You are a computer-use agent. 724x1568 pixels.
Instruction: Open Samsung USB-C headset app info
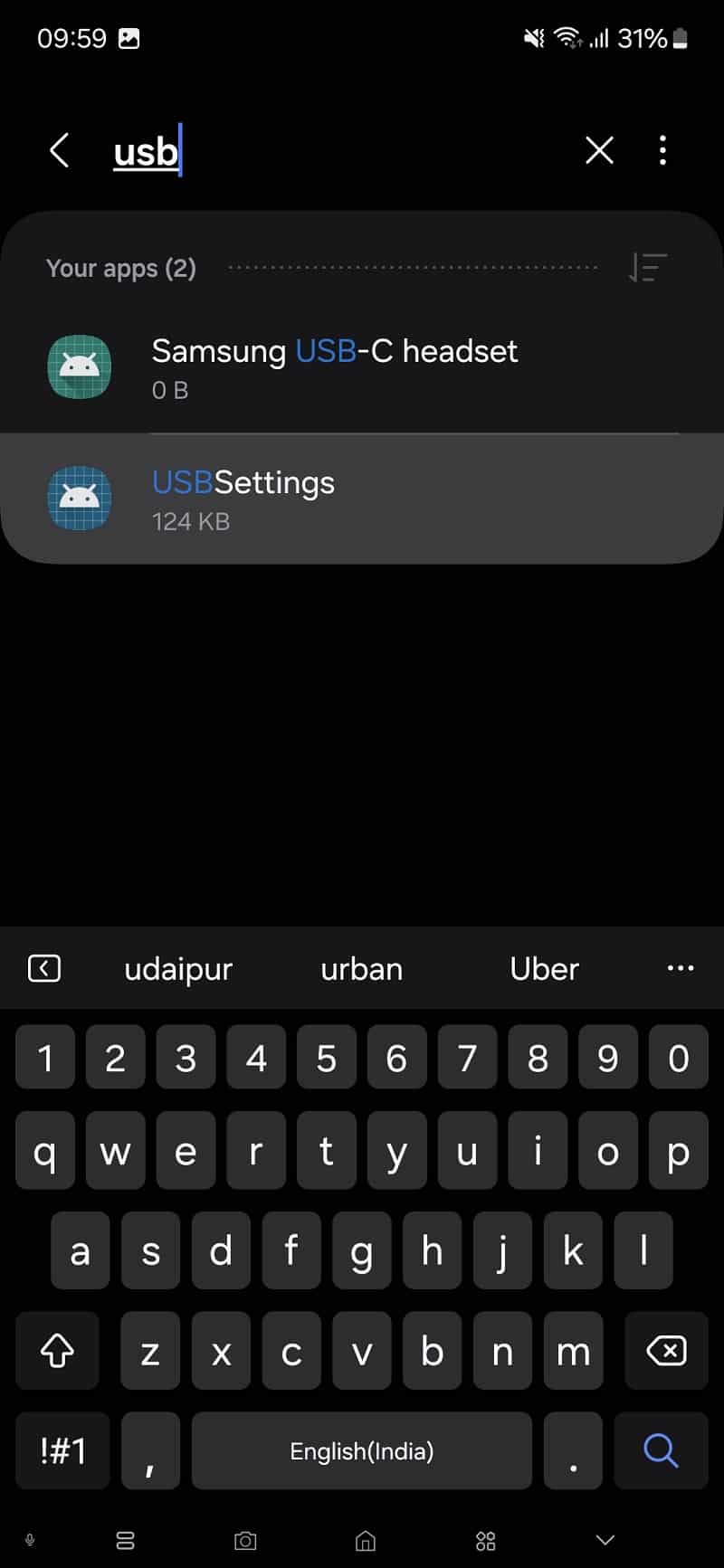pyautogui.click(x=362, y=367)
